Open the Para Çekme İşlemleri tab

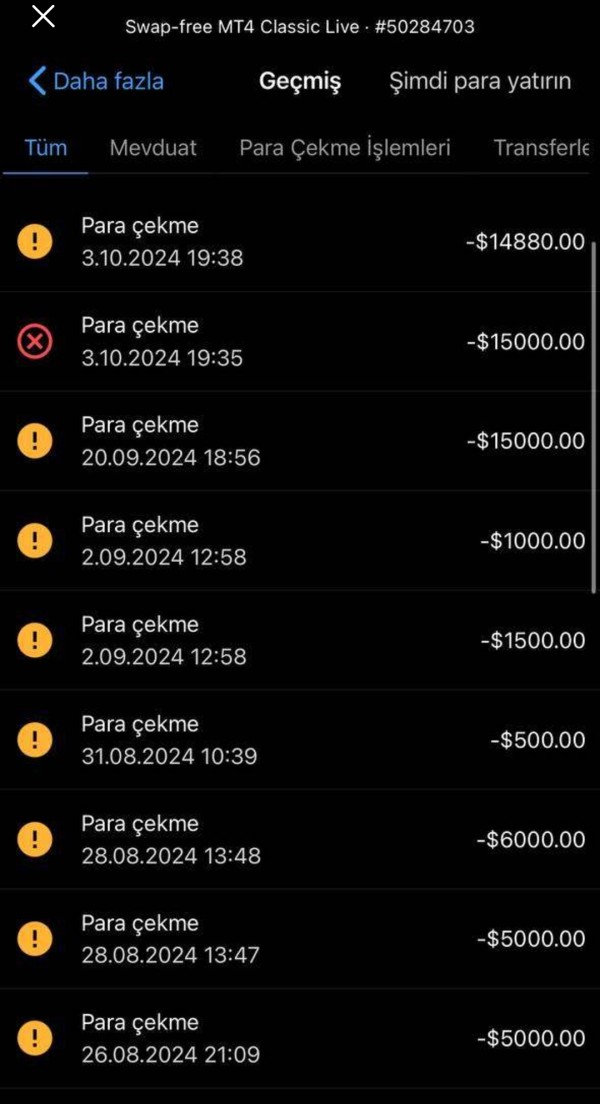345,148
